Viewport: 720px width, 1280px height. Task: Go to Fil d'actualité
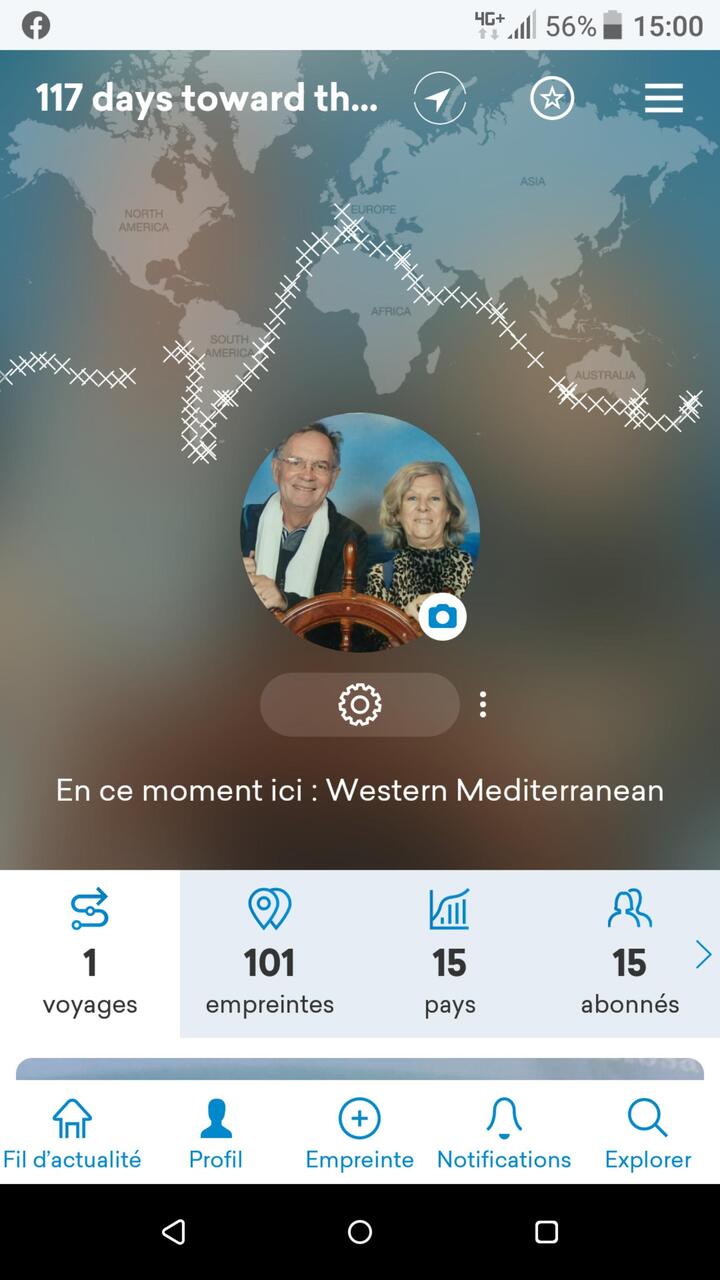click(72, 1133)
